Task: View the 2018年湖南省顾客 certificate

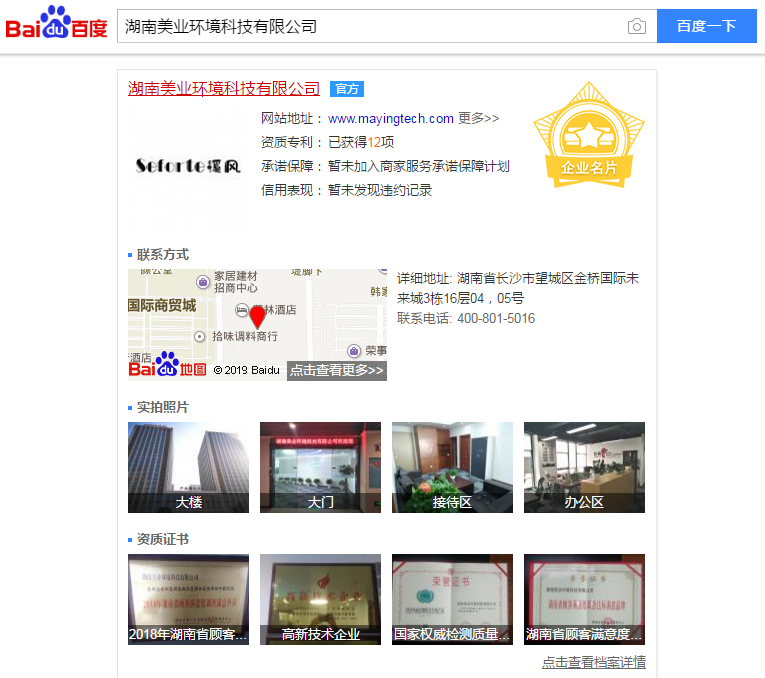Action: [188, 599]
